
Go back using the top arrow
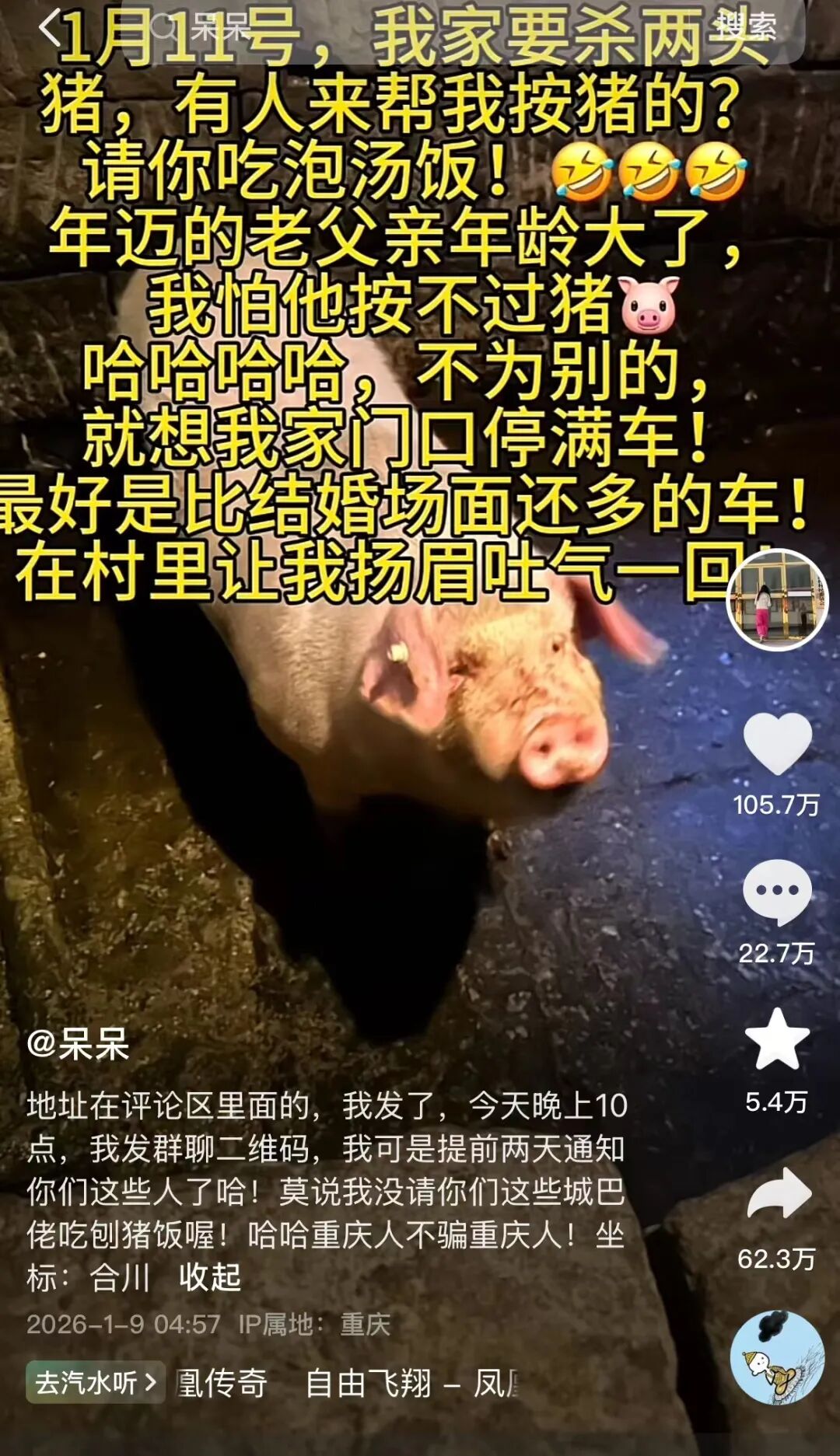pyautogui.click(x=49, y=29)
